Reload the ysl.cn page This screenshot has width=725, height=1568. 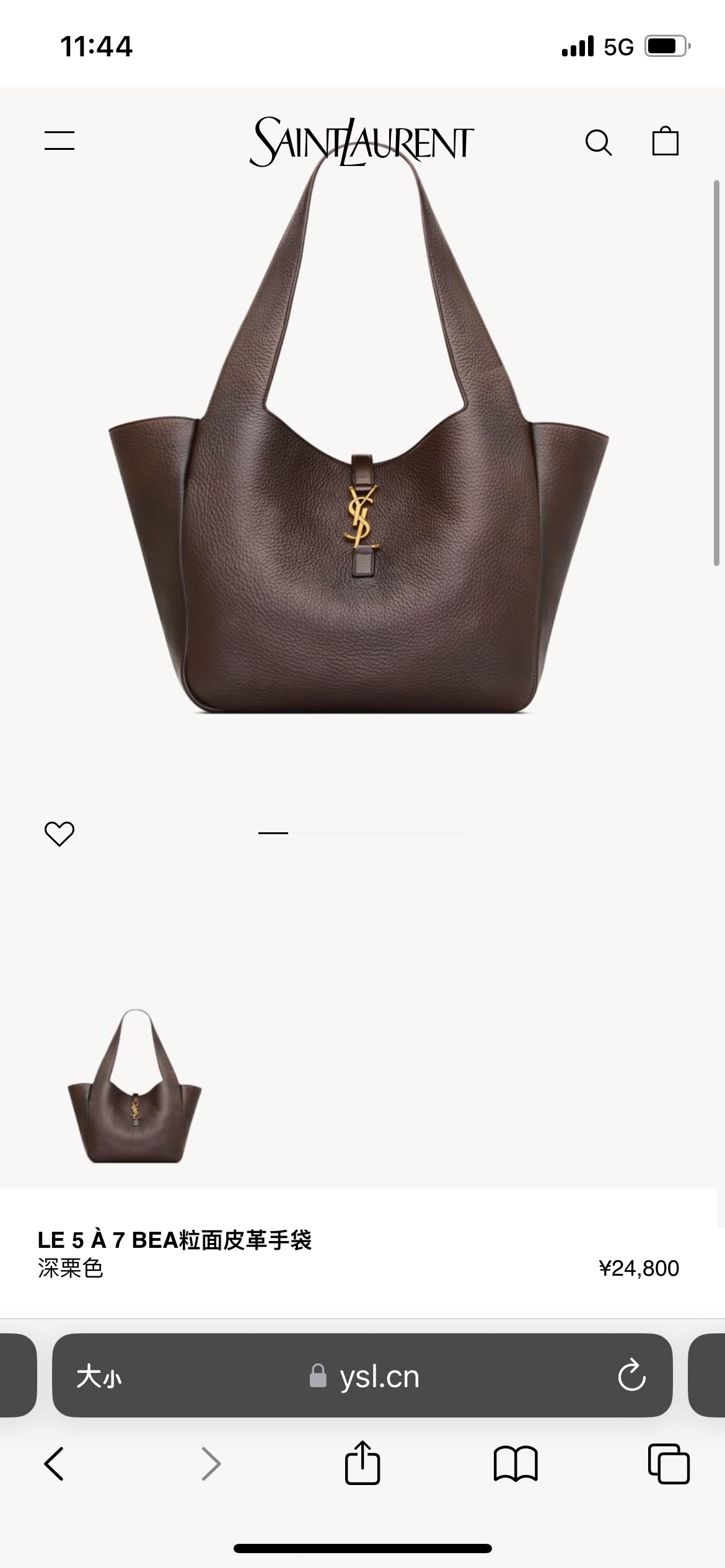pos(631,1376)
